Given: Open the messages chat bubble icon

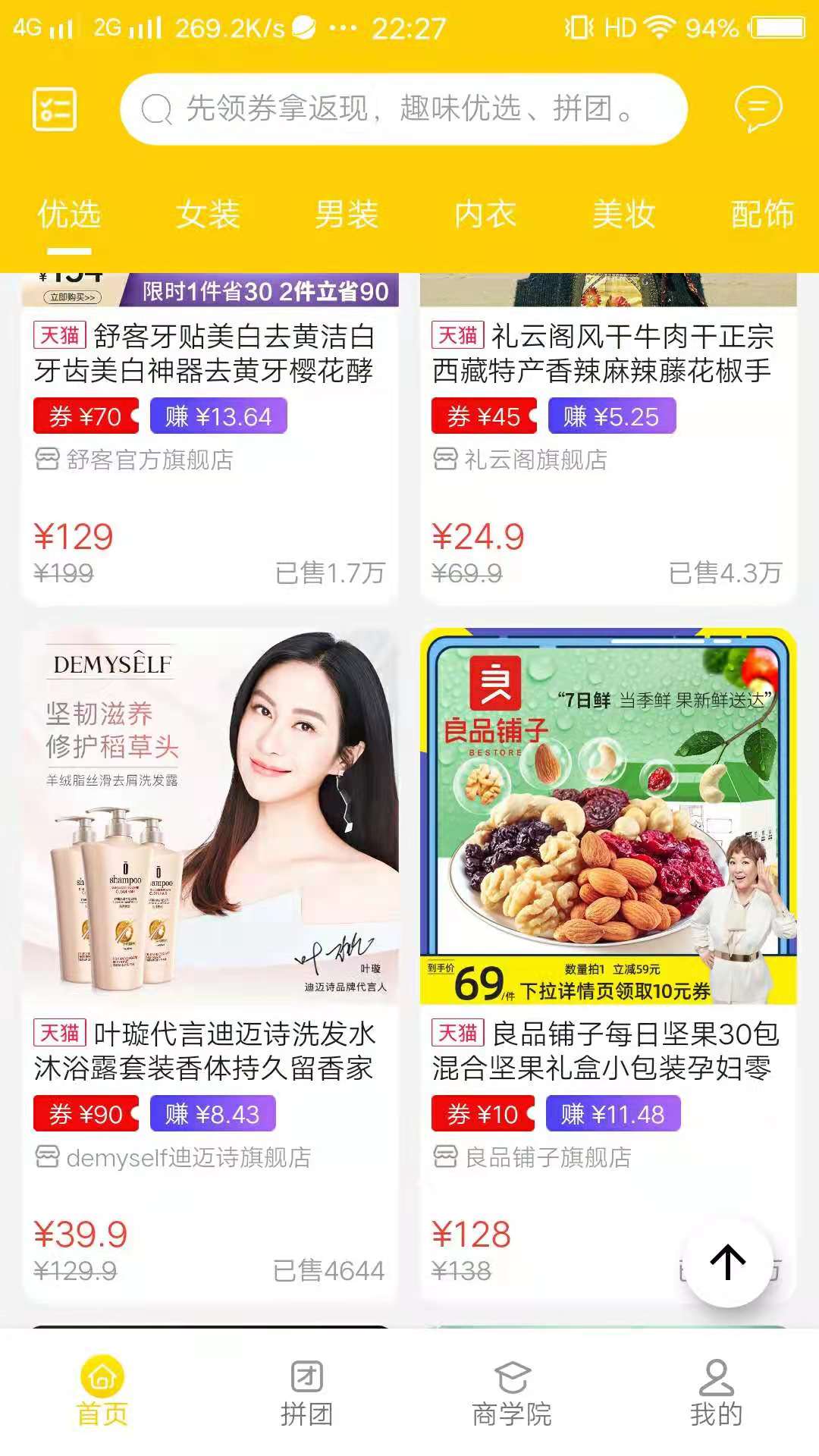Looking at the screenshot, I should (758, 109).
